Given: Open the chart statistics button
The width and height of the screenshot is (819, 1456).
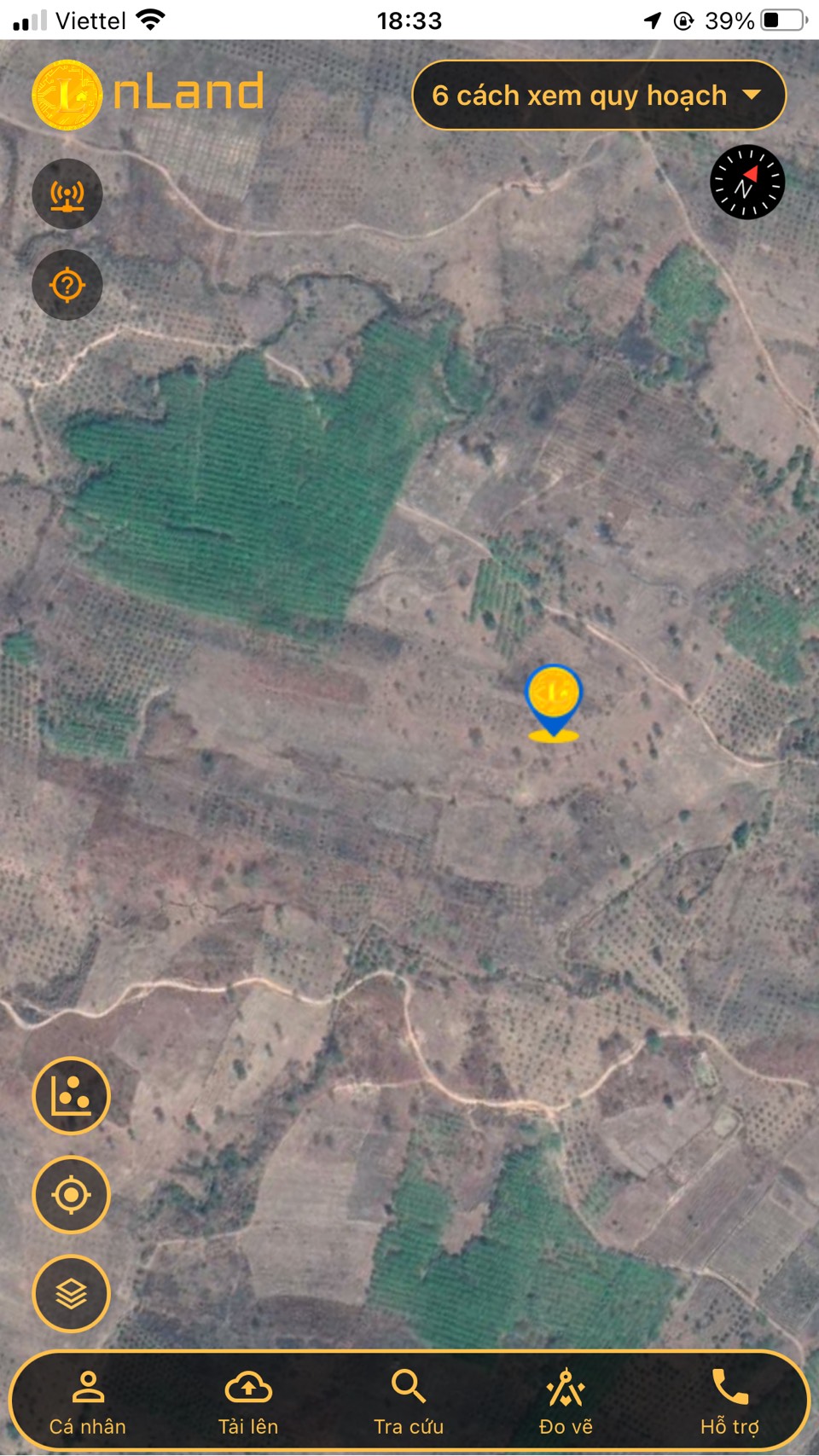Looking at the screenshot, I should [72, 1096].
